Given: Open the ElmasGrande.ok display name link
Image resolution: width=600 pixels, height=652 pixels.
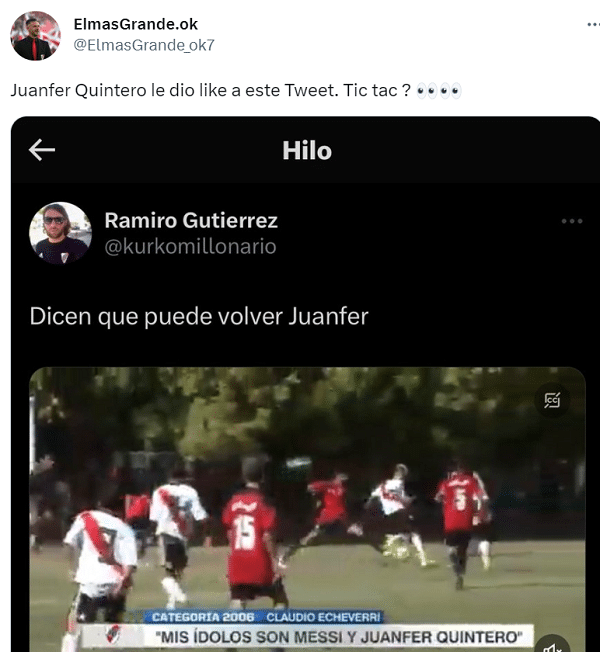Looking at the screenshot, I should point(136,24).
